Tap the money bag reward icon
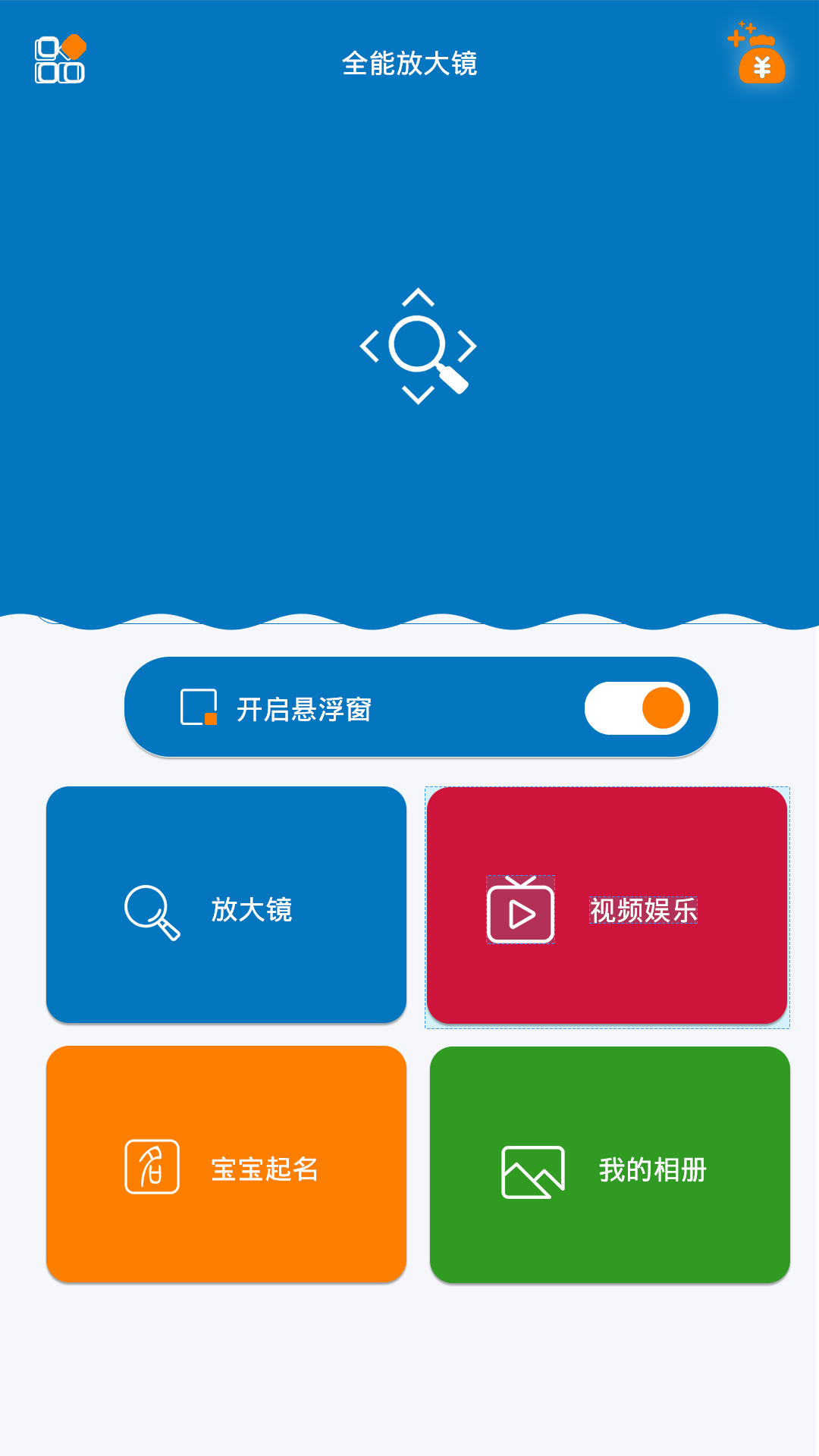 tap(757, 53)
